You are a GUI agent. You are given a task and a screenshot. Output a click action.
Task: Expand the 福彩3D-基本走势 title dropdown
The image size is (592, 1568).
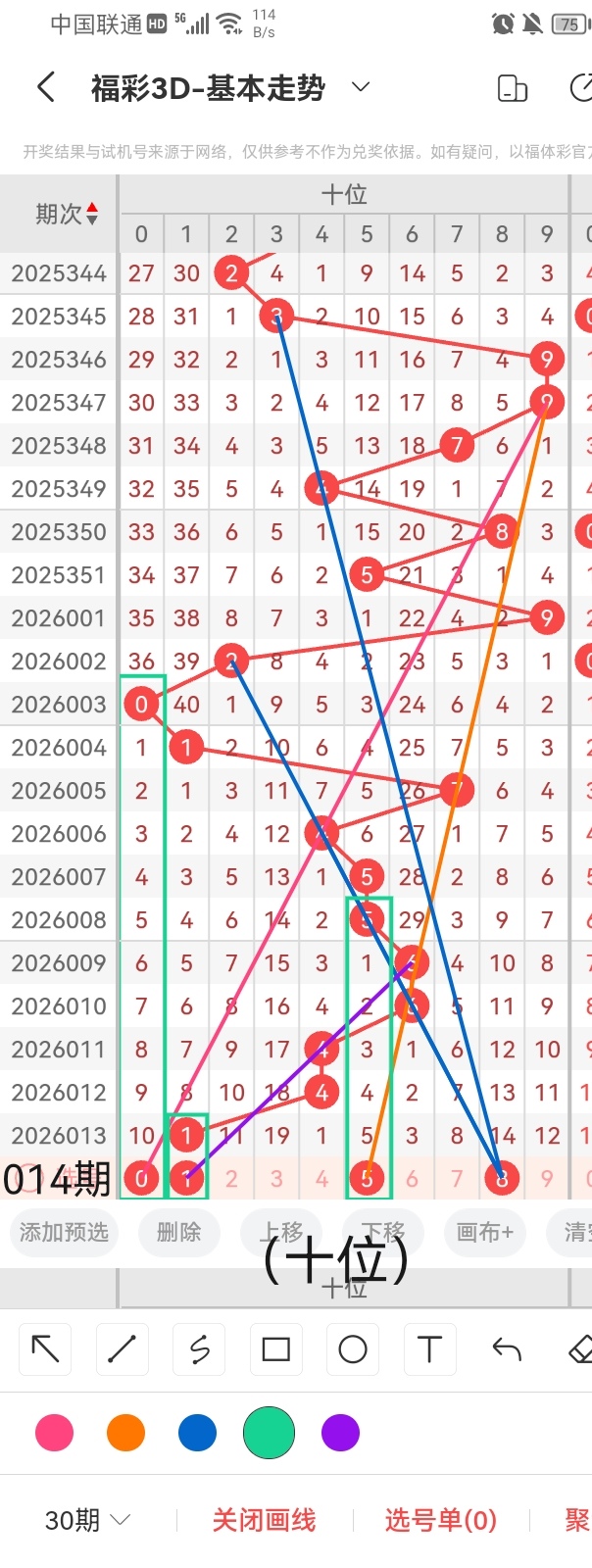point(361,87)
